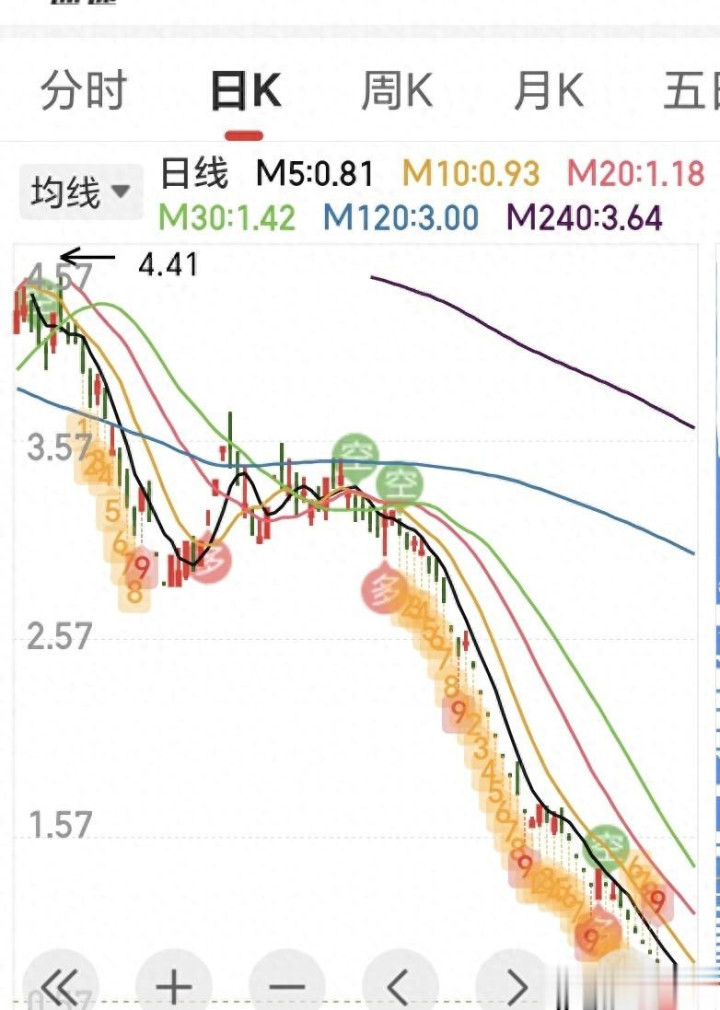Show the 月K monthly chart
Screen dimensions: 720x1010
coord(548,92)
